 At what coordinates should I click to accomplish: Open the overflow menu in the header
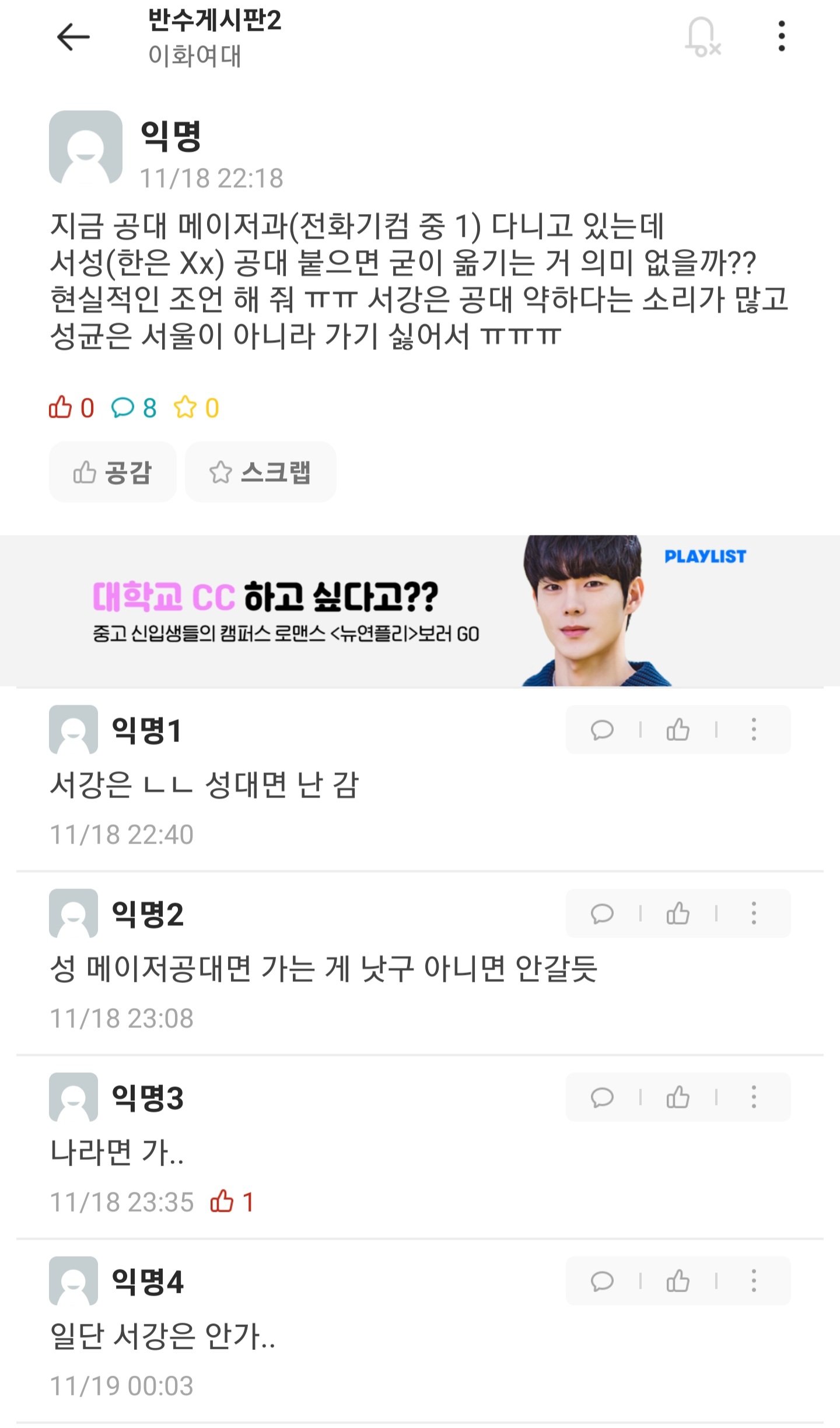click(x=781, y=36)
